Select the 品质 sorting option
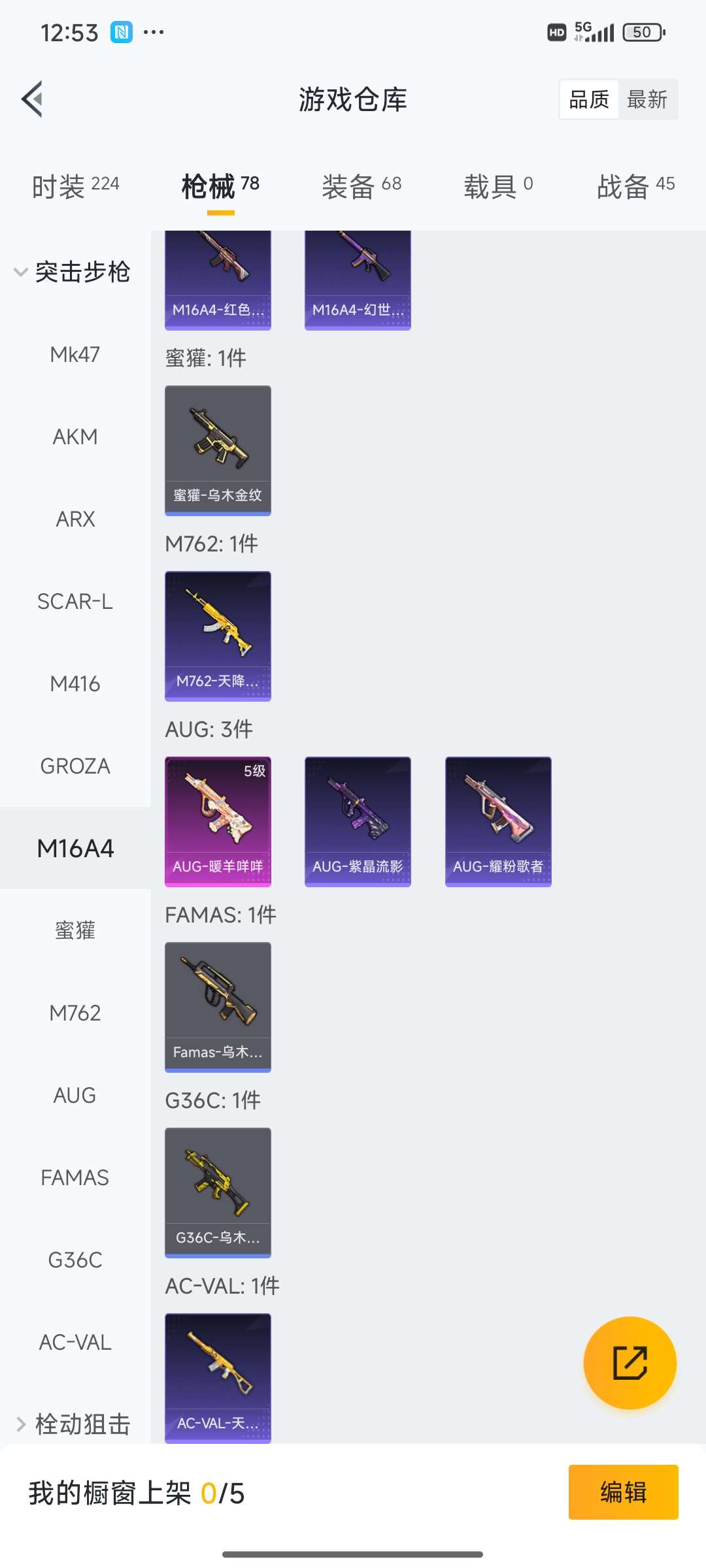Image resolution: width=706 pixels, height=1568 pixels. [x=589, y=99]
